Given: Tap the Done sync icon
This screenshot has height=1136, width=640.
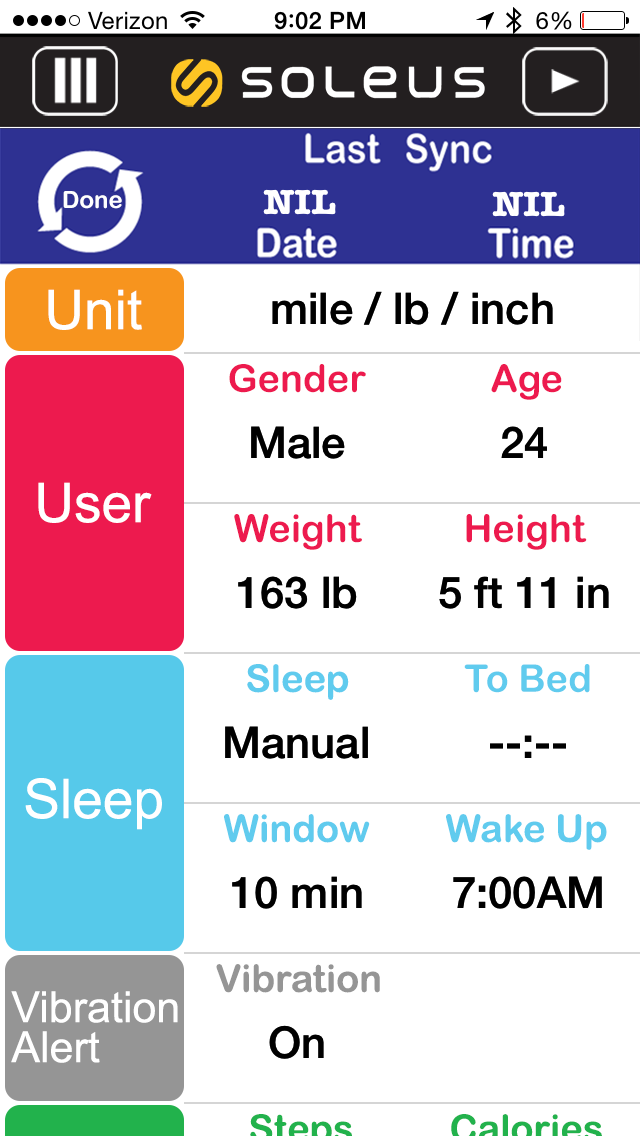Looking at the screenshot, I should (91, 200).
